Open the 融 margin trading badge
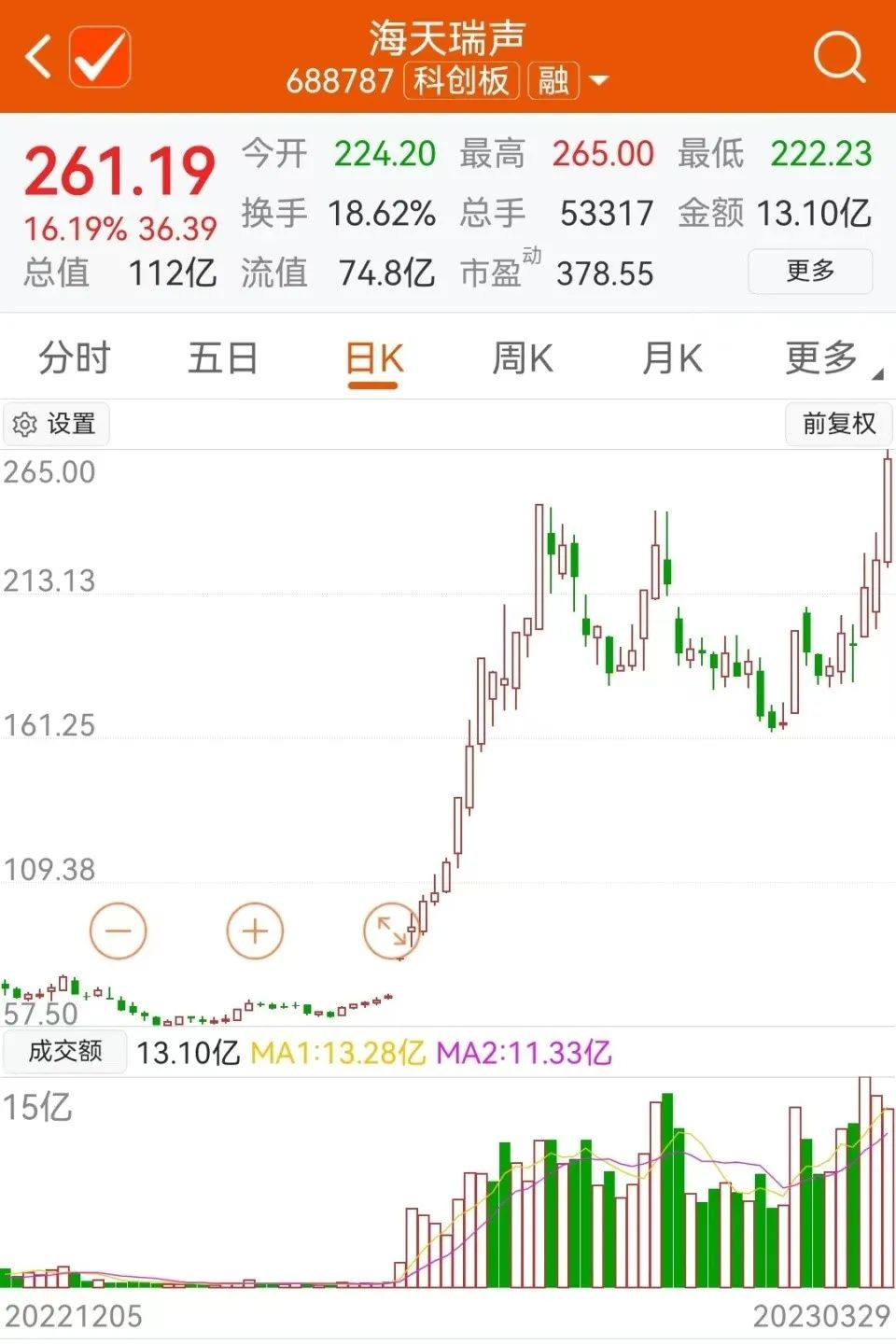The image size is (896, 1344). pos(552,82)
